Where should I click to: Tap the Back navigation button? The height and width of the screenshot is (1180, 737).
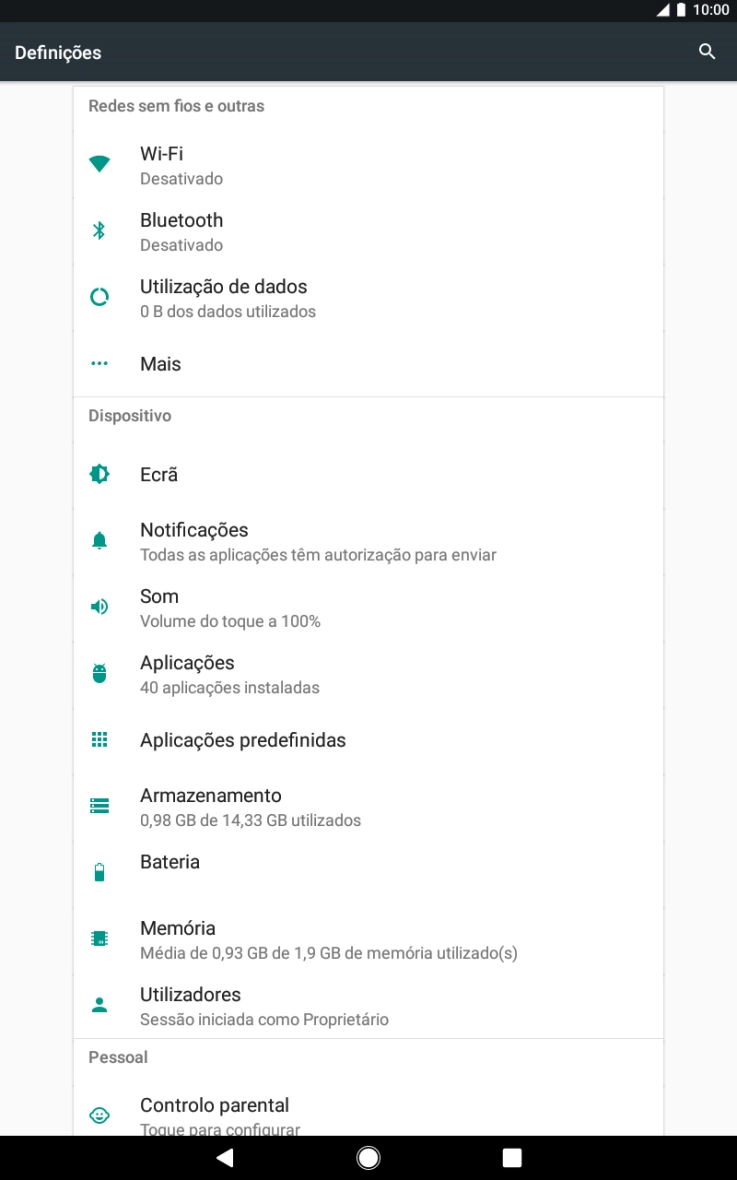coord(224,1157)
